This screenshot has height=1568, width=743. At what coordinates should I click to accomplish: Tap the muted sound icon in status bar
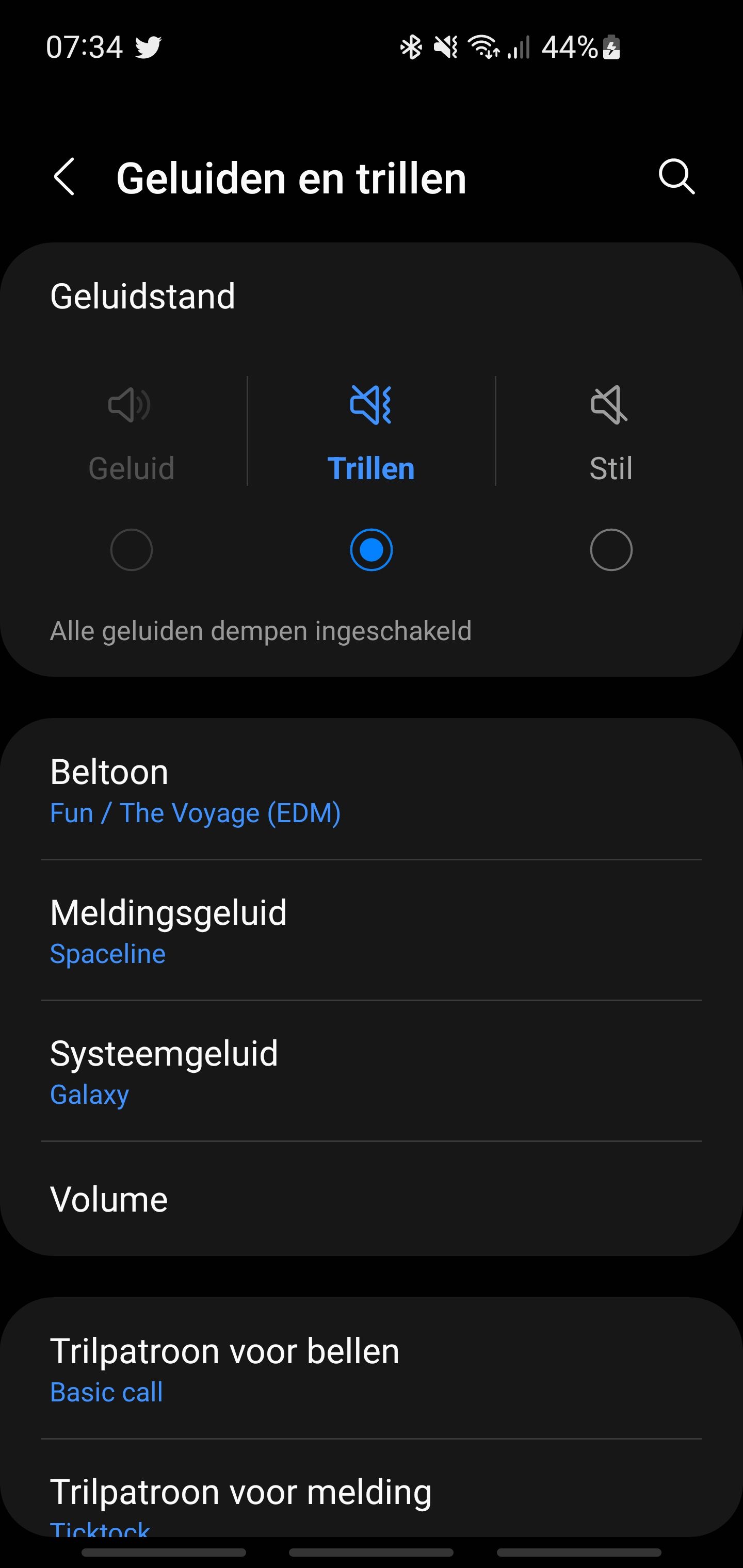(x=445, y=47)
